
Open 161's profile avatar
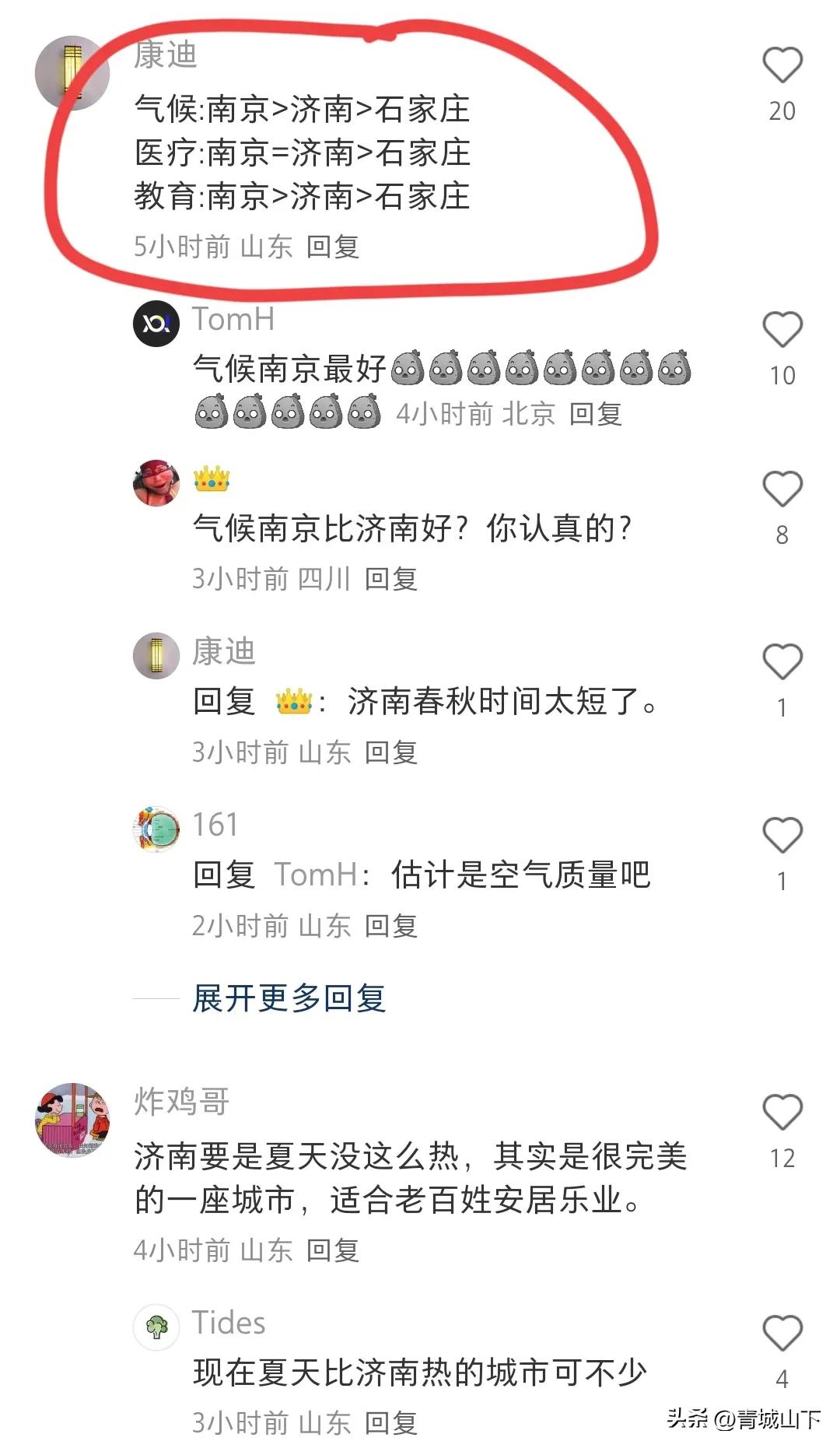(156, 829)
